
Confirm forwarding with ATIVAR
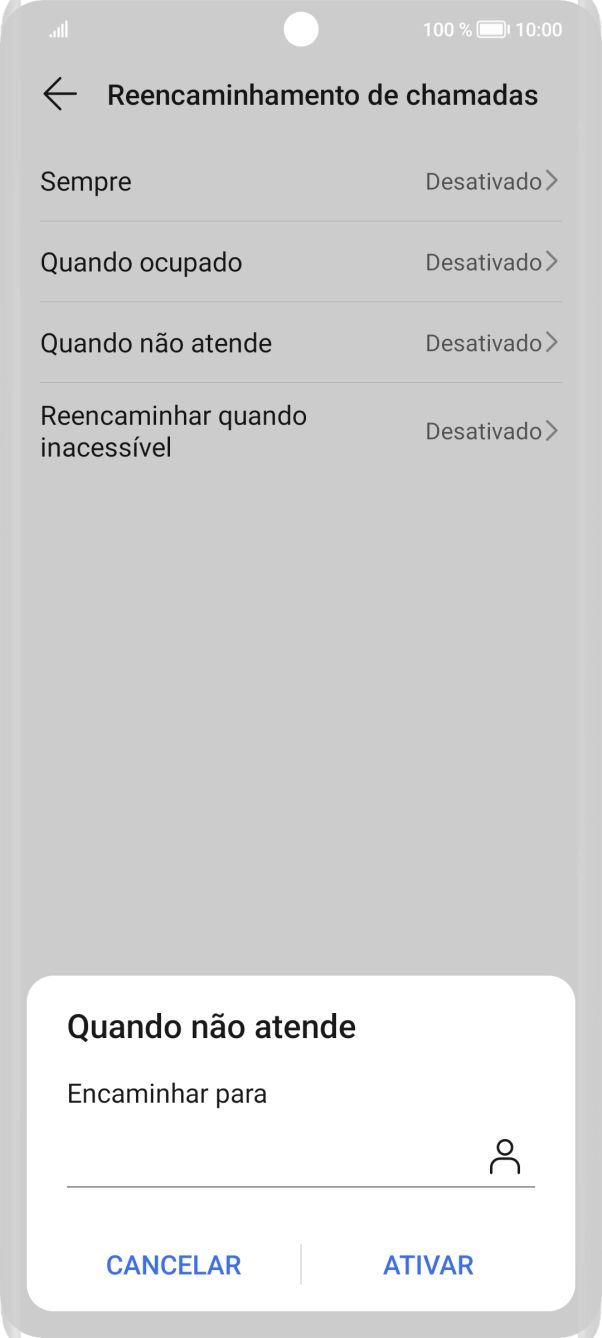(x=428, y=1265)
